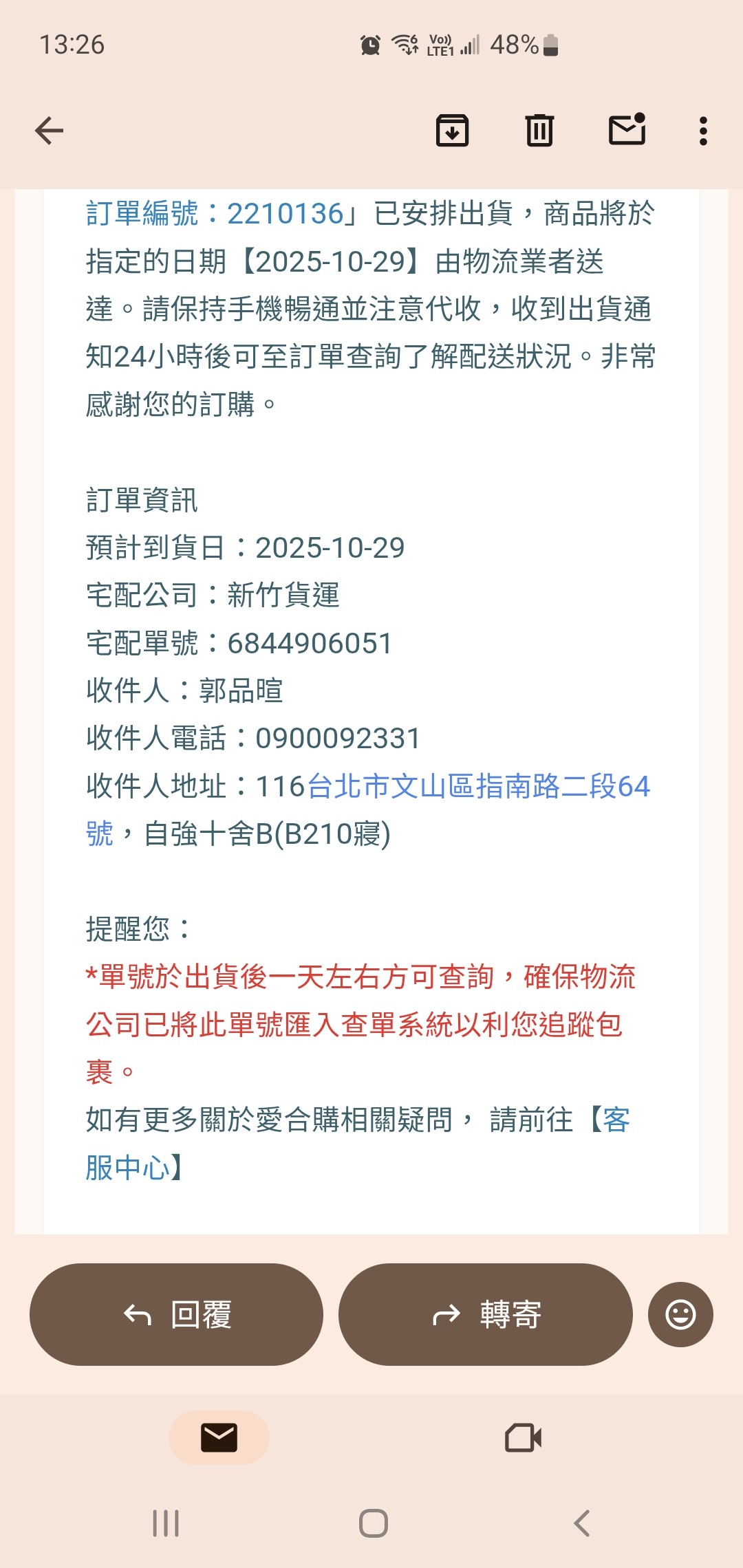This screenshot has height=1568, width=743.
Task: Switch to the Meet video tab
Action: click(x=523, y=1437)
